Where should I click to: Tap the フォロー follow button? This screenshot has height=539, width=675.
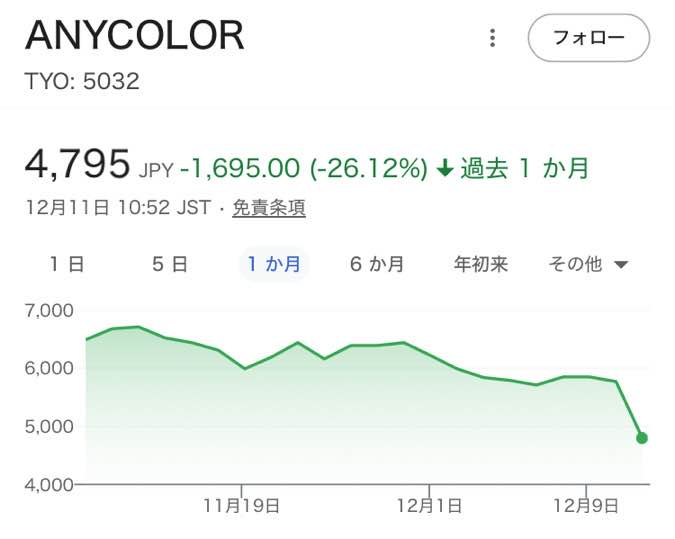coord(588,38)
